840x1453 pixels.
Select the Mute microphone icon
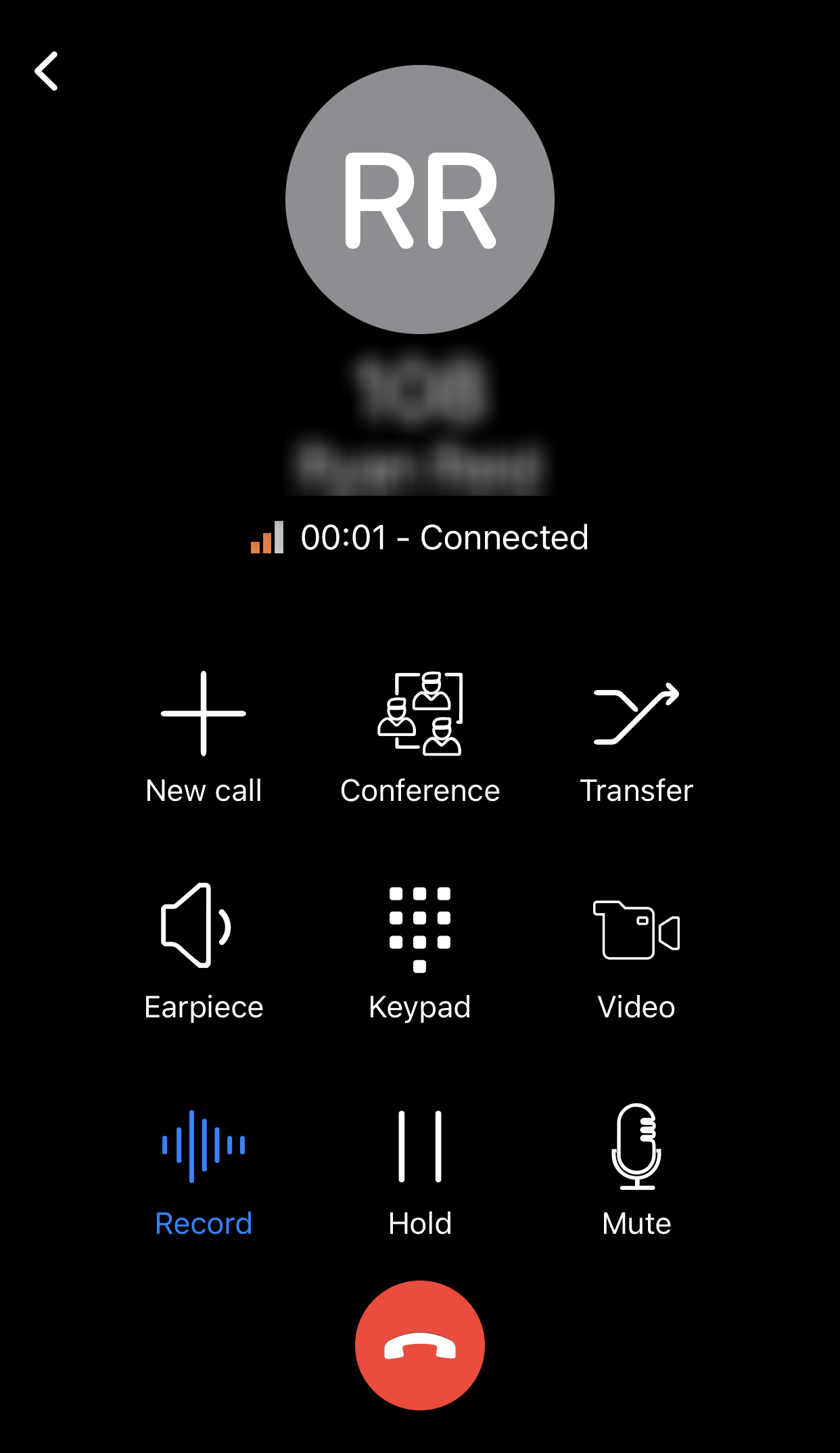pyautogui.click(x=636, y=1150)
